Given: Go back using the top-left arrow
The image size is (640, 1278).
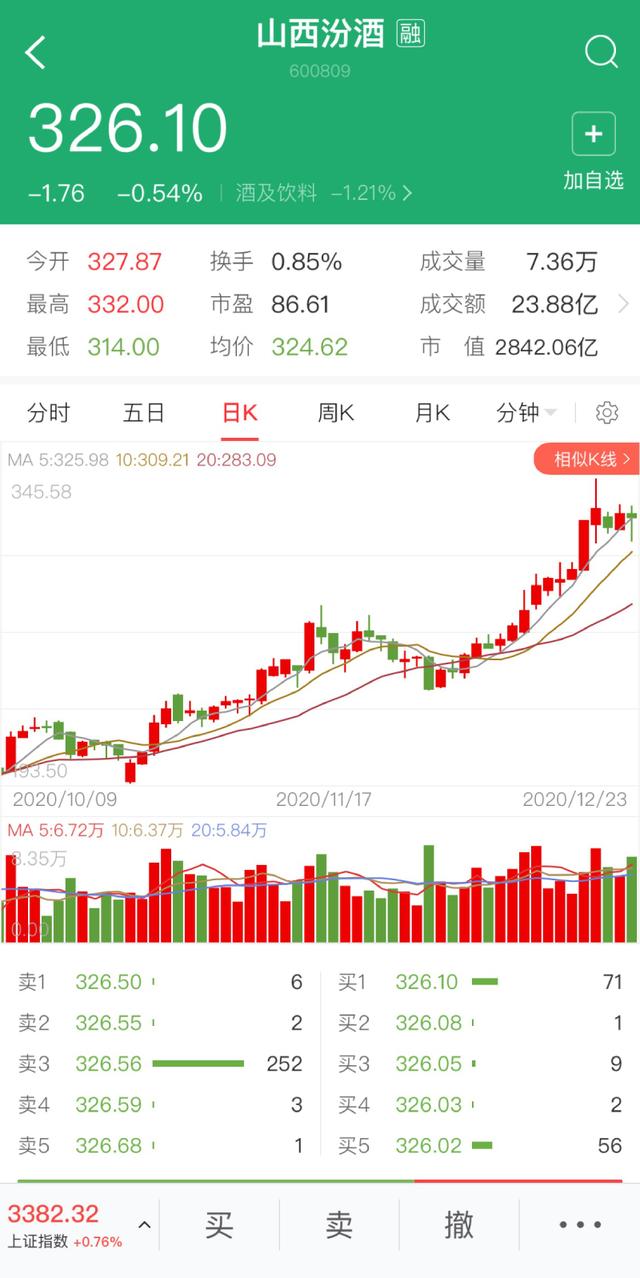Looking at the screenshot, I should point(35,52).
